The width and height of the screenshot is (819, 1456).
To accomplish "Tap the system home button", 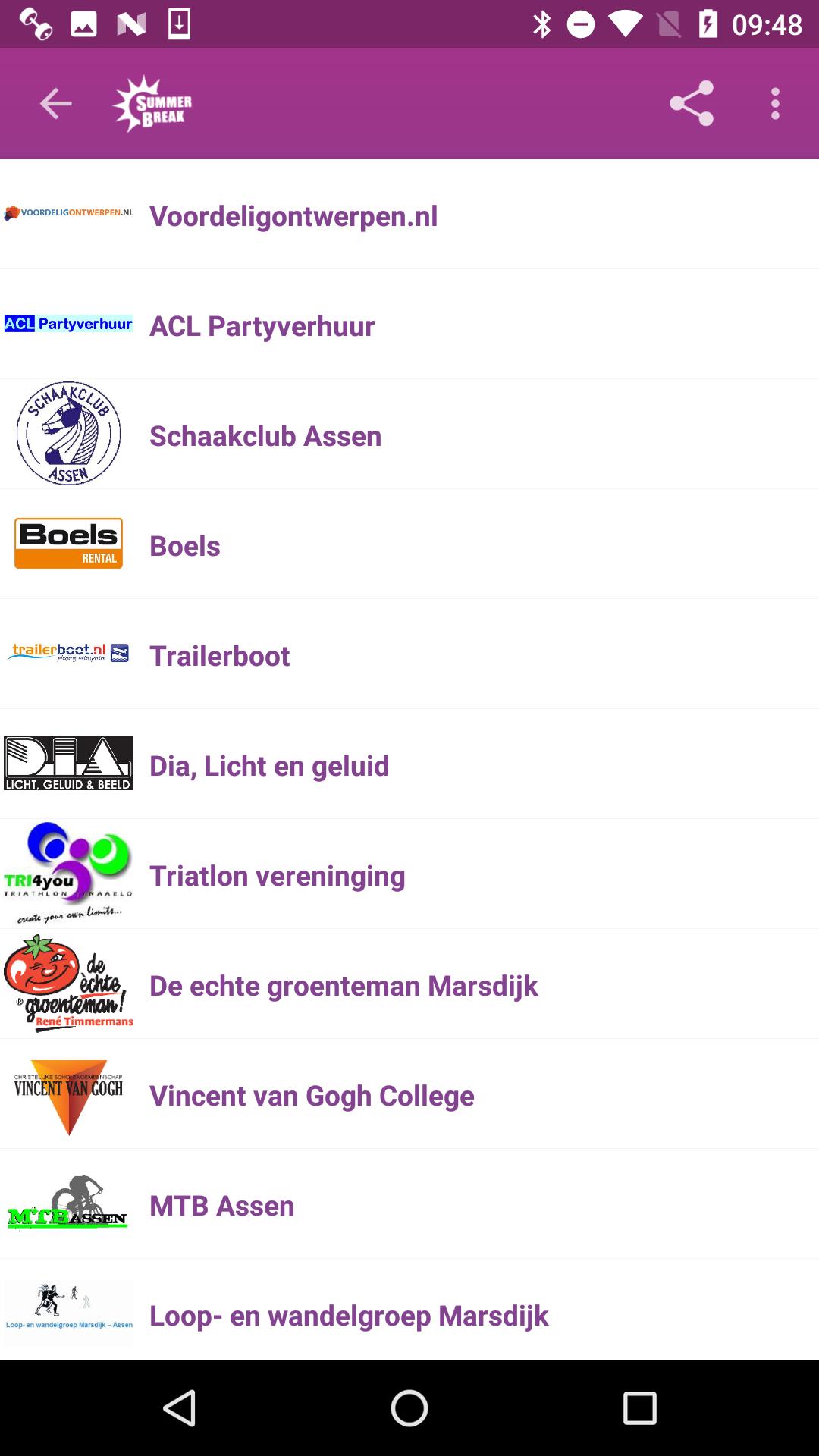I will click(x=409, y=1408).
